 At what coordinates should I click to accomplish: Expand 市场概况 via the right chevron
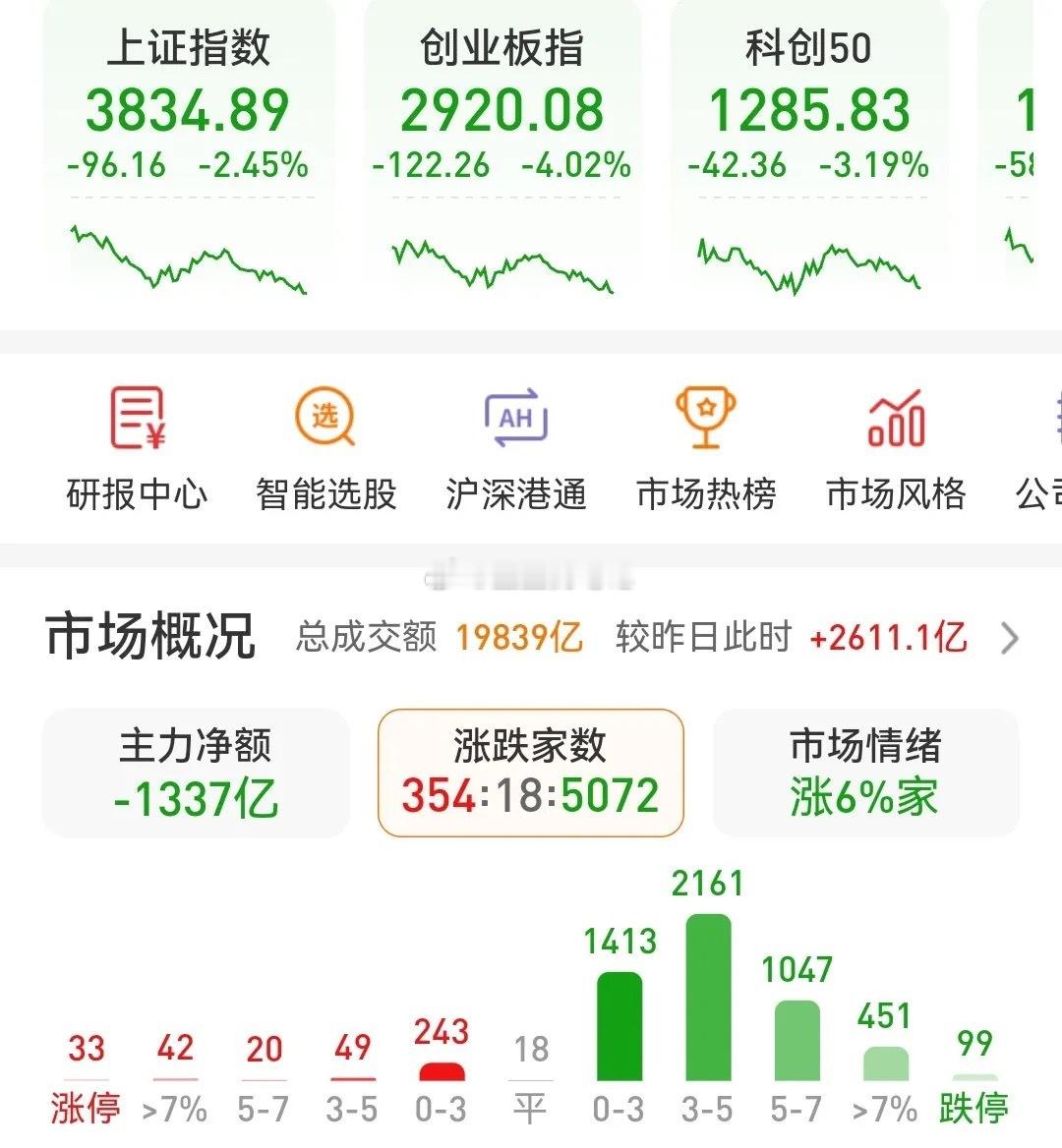coord(1010,639)
